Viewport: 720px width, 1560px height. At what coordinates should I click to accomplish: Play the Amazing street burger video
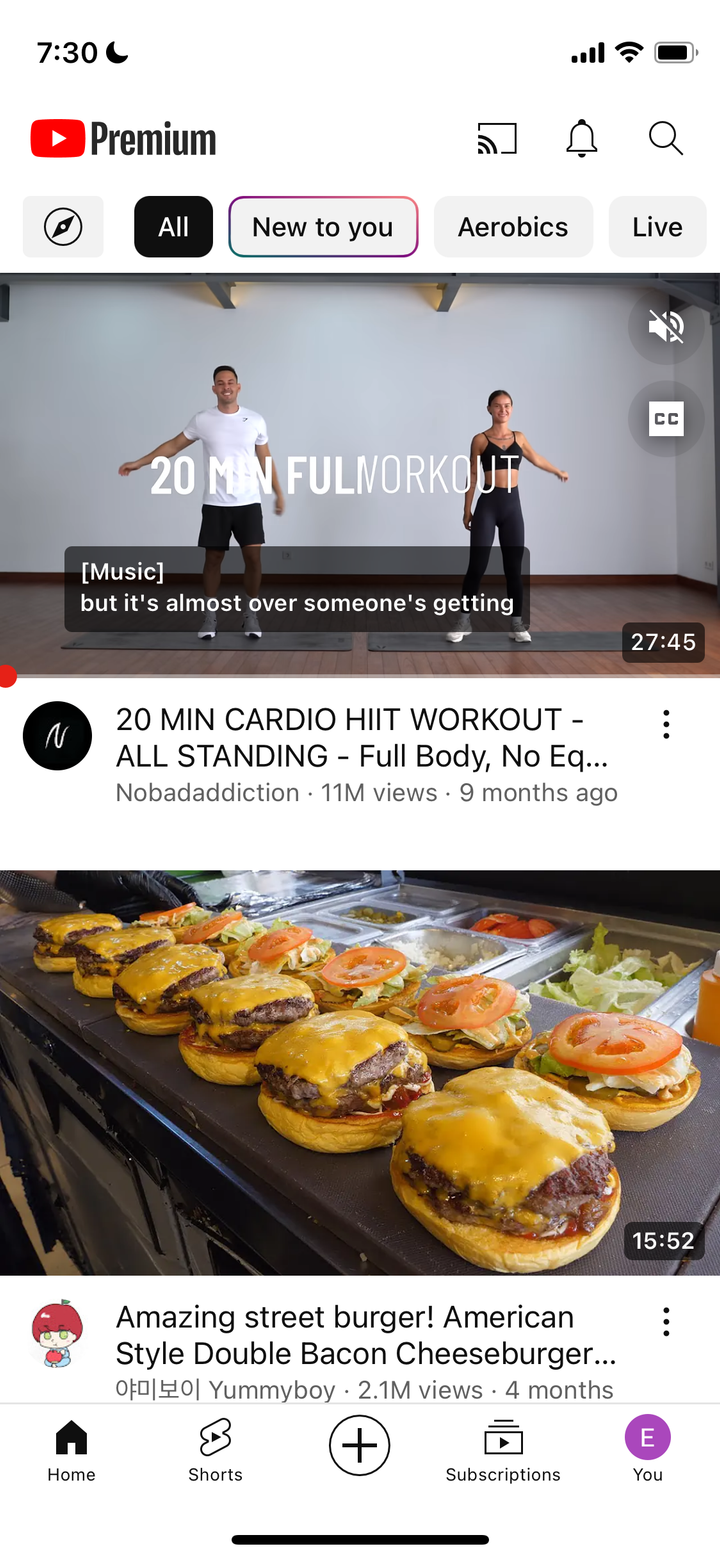(360, 1072)
